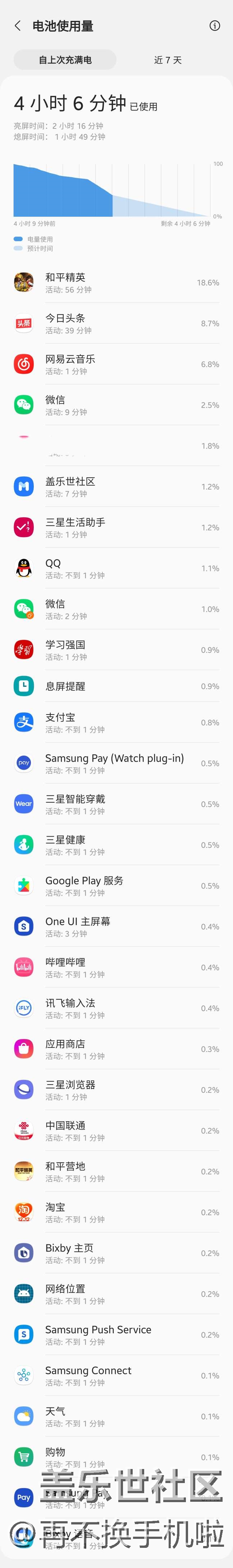Screen dimensions: 233x1568
Task: Open One UI 主屏幕 usage details
Action: (116, 927)
